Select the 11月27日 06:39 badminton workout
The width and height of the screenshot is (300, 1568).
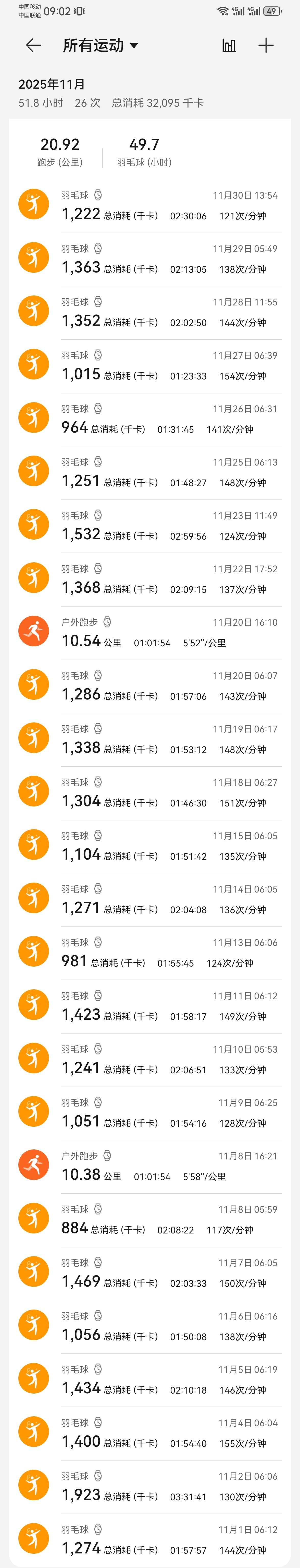point(150,366)
